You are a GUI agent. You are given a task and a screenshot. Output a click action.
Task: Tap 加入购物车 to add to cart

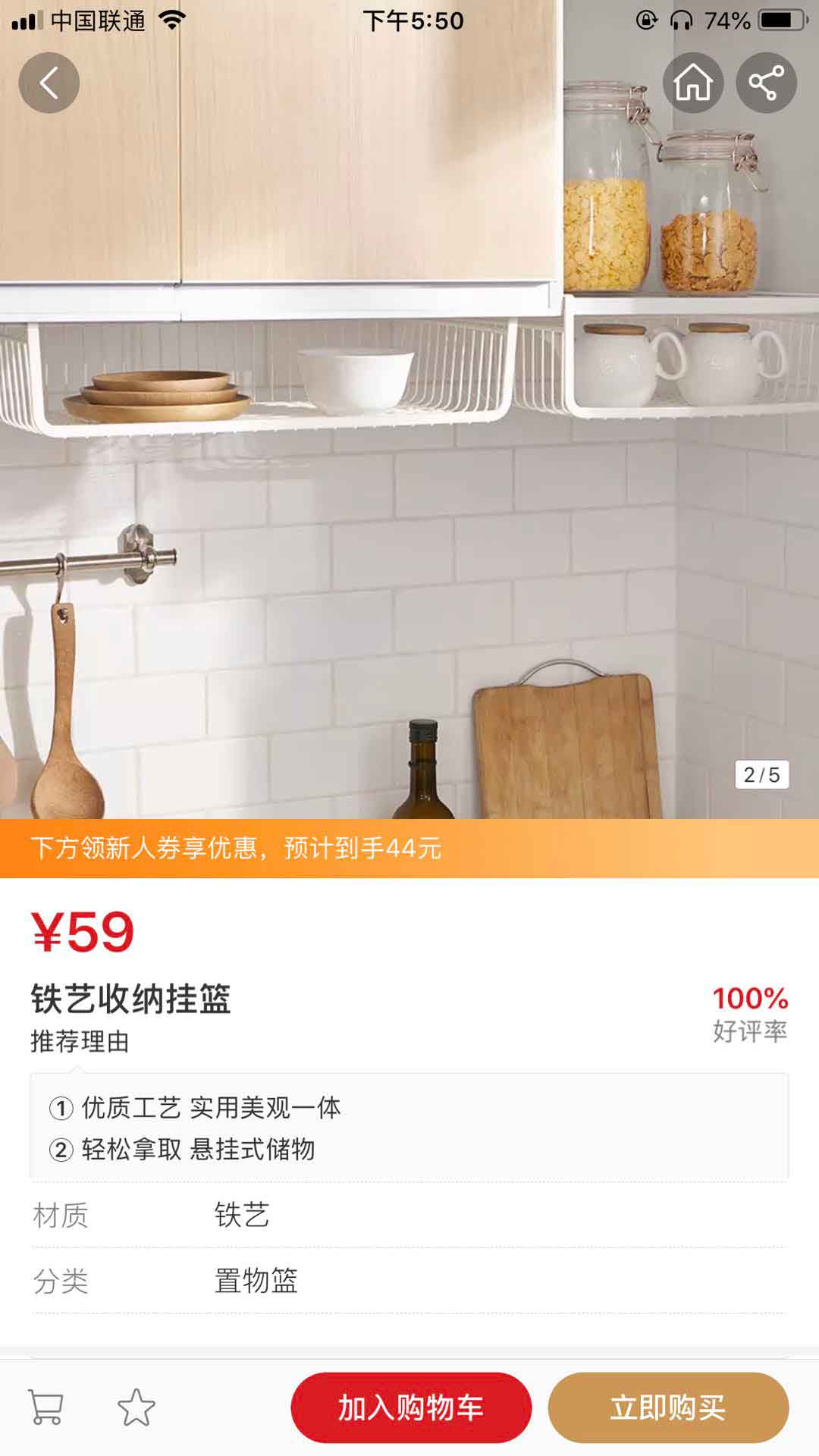pos(411,1407)
